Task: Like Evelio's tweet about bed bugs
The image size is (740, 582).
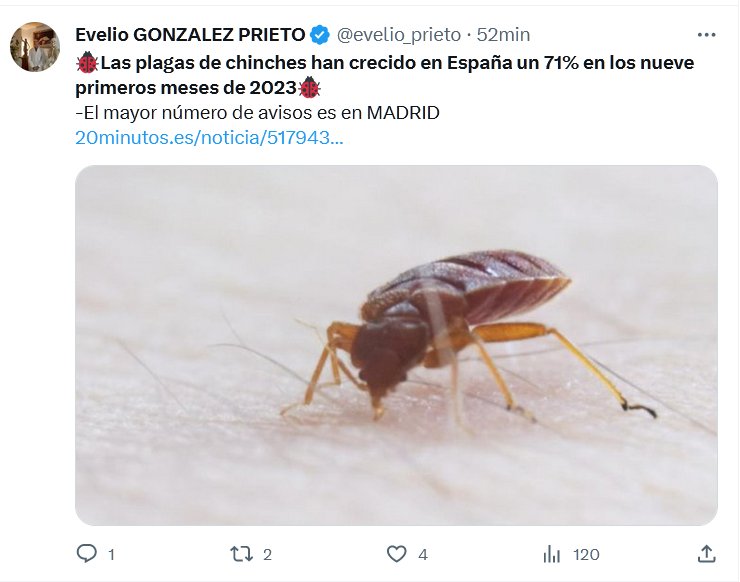Action: point(397,553)
